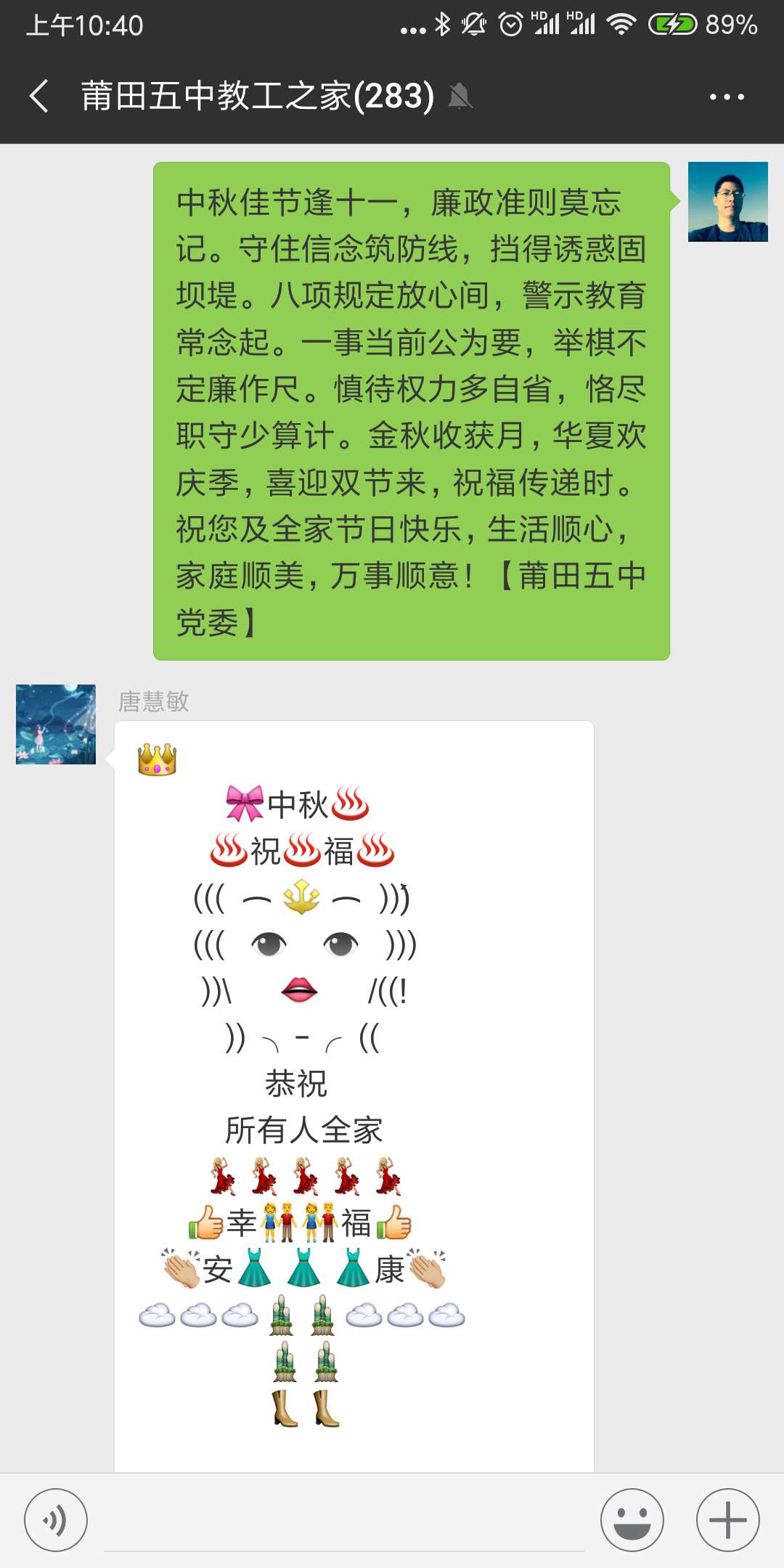Switch to voice message input
Screen dimensions: 784x1568
[56, 1520]
